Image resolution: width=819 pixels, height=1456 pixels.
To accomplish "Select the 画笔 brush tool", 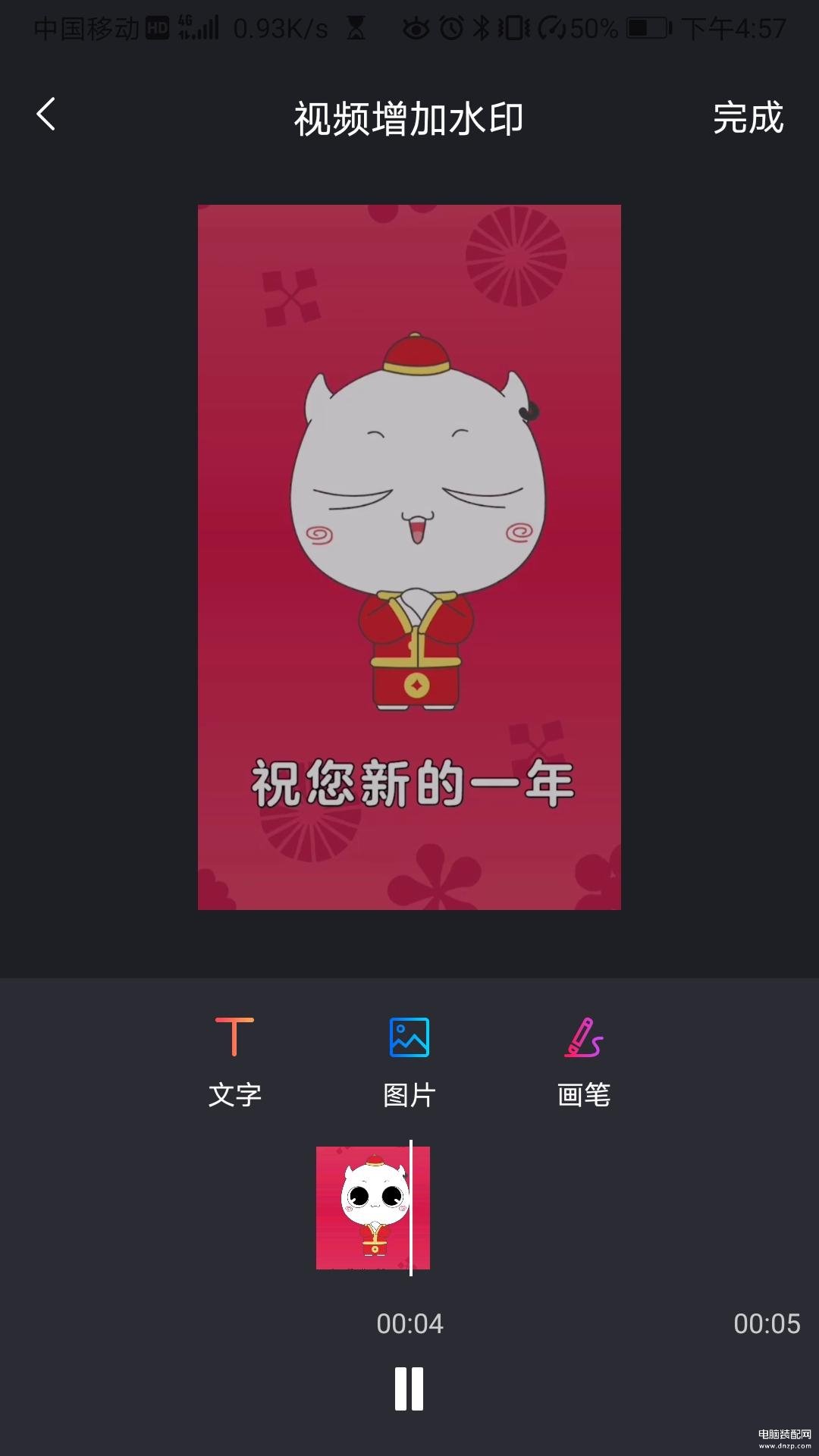I will [x=584, y=1062].
